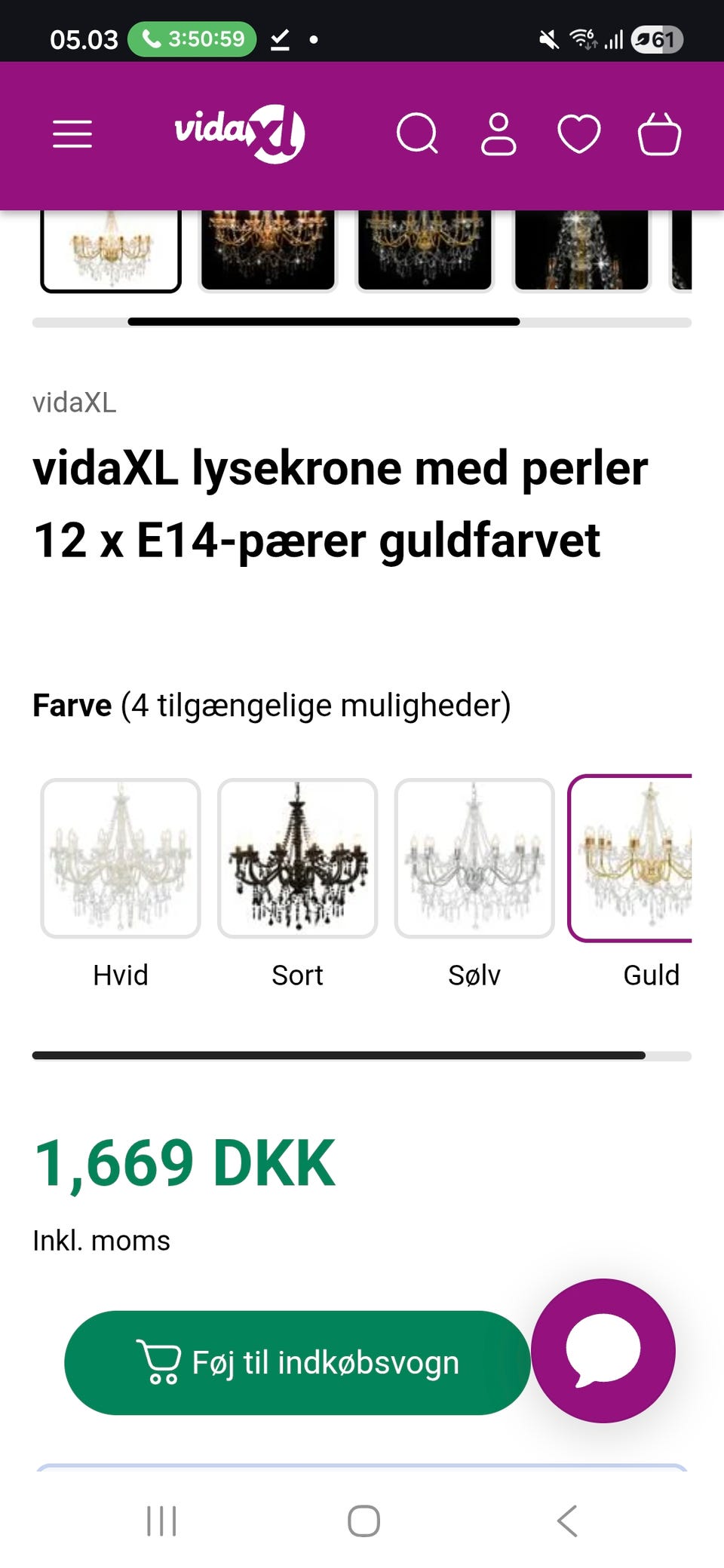The image size is (724, 1568).
Task: Open the hamburger navigation menu
Action: coord(72,134)
